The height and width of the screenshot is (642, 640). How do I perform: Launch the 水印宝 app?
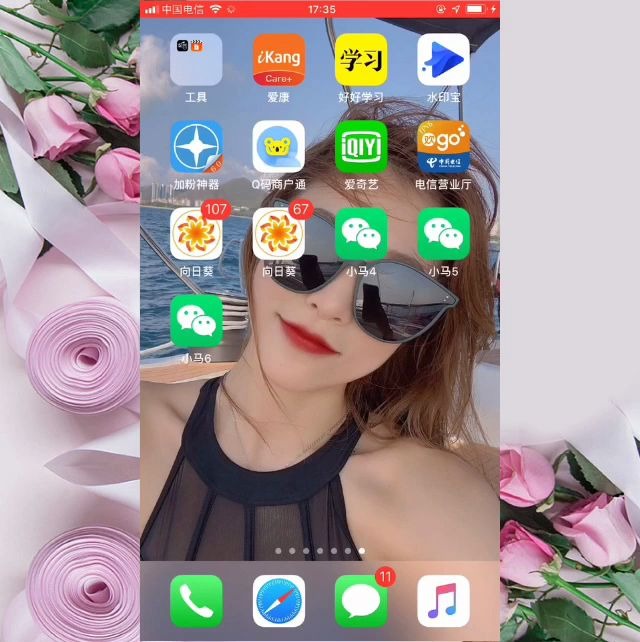point(443,60)
